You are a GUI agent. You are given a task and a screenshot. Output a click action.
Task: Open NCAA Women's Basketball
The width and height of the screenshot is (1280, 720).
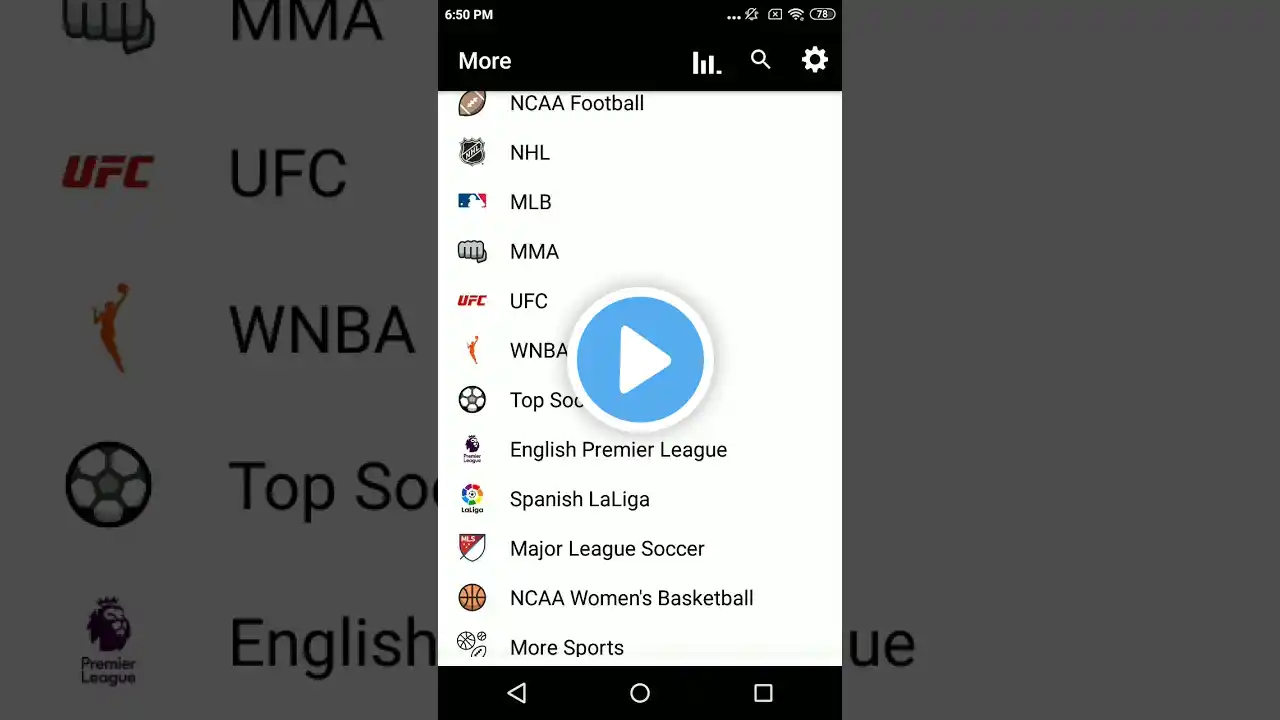pos(631,598)
